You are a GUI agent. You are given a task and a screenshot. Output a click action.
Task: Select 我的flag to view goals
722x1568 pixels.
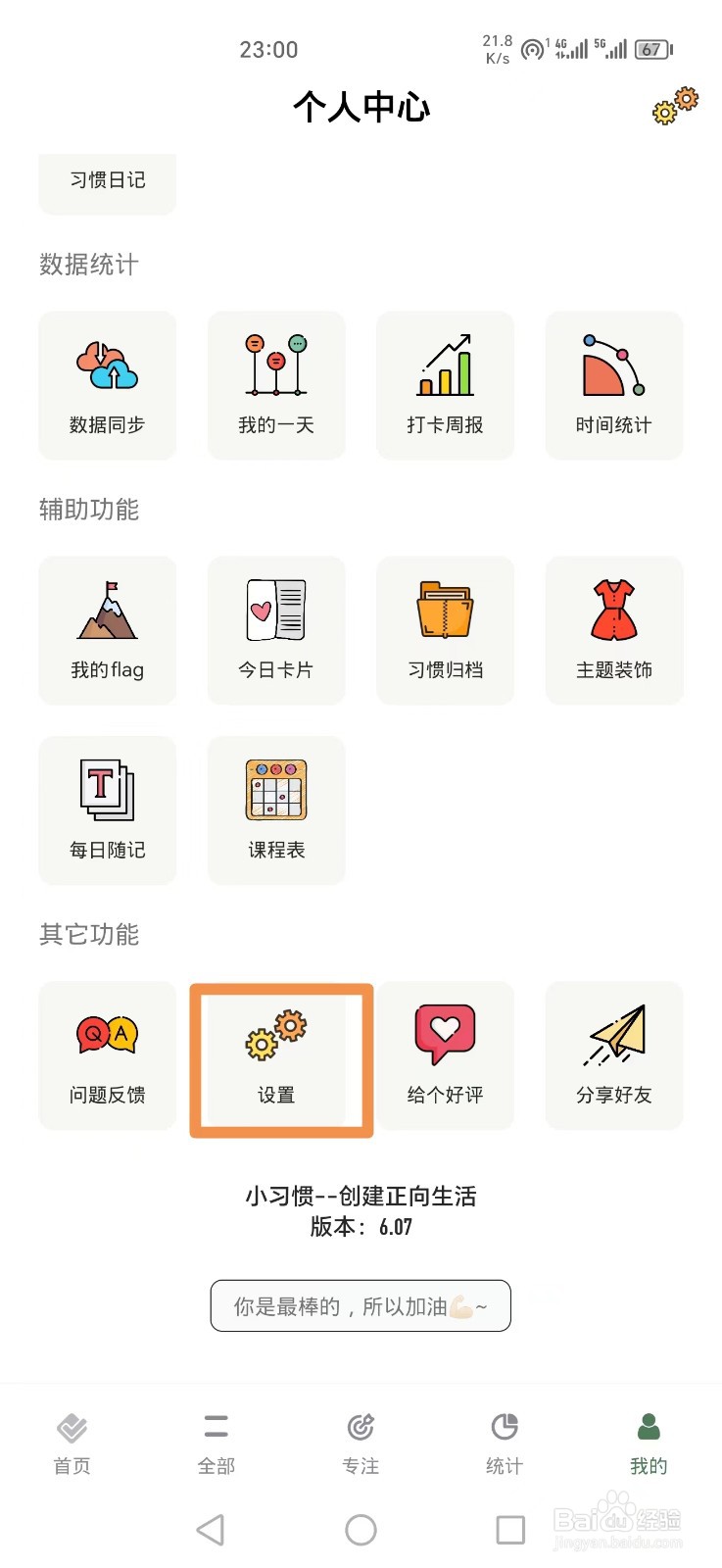click(107, 629)
